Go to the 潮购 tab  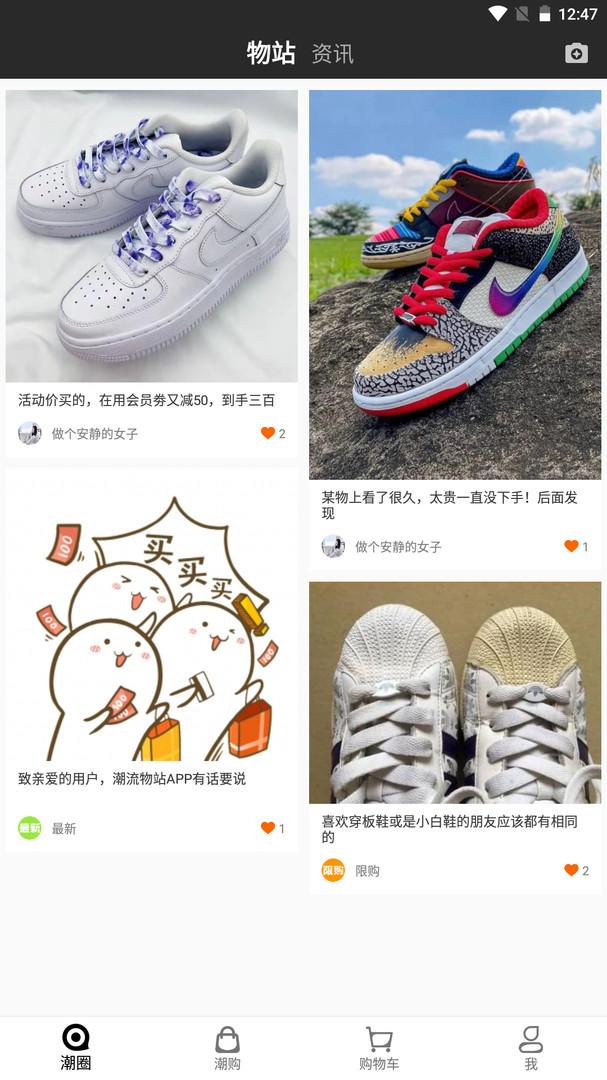227,1048
